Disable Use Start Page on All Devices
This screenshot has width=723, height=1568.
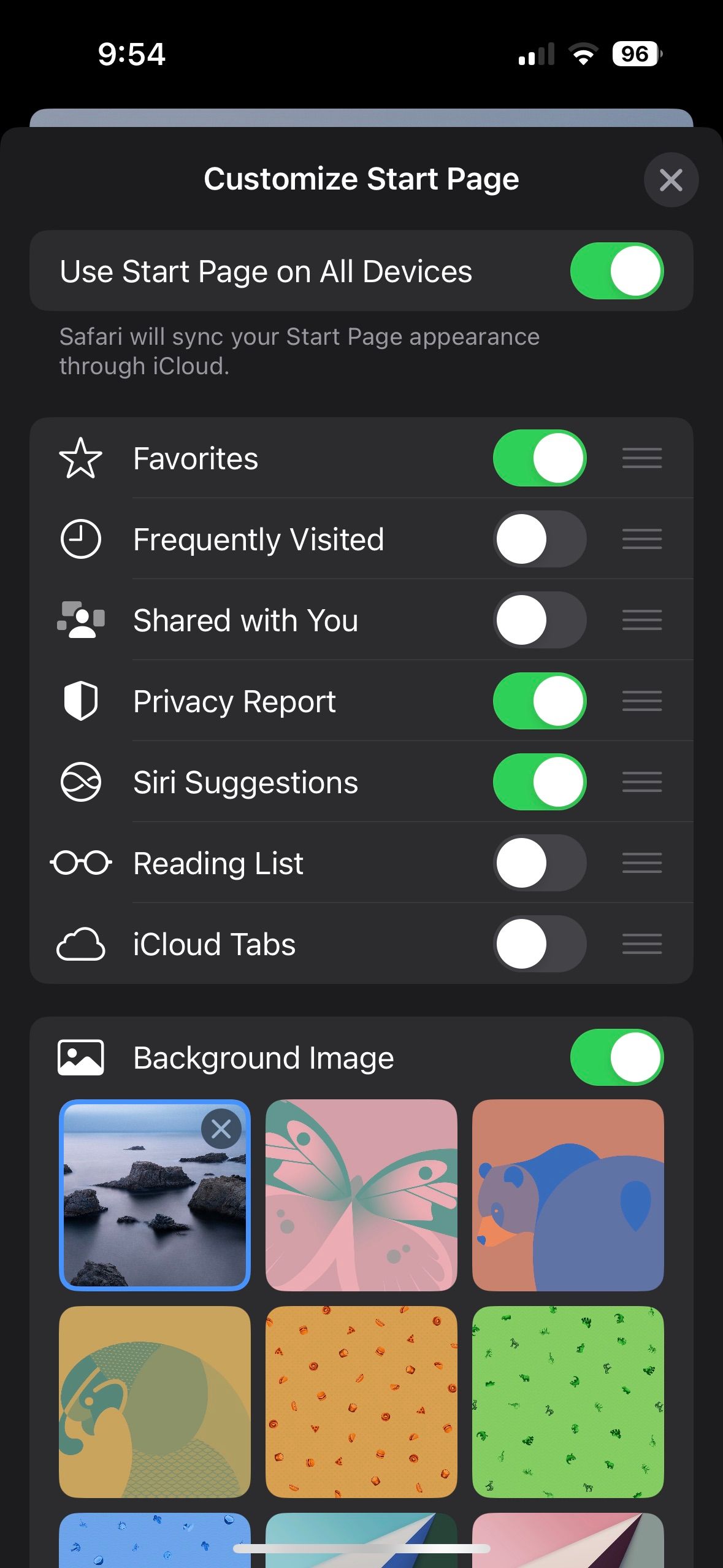[617, 271]
